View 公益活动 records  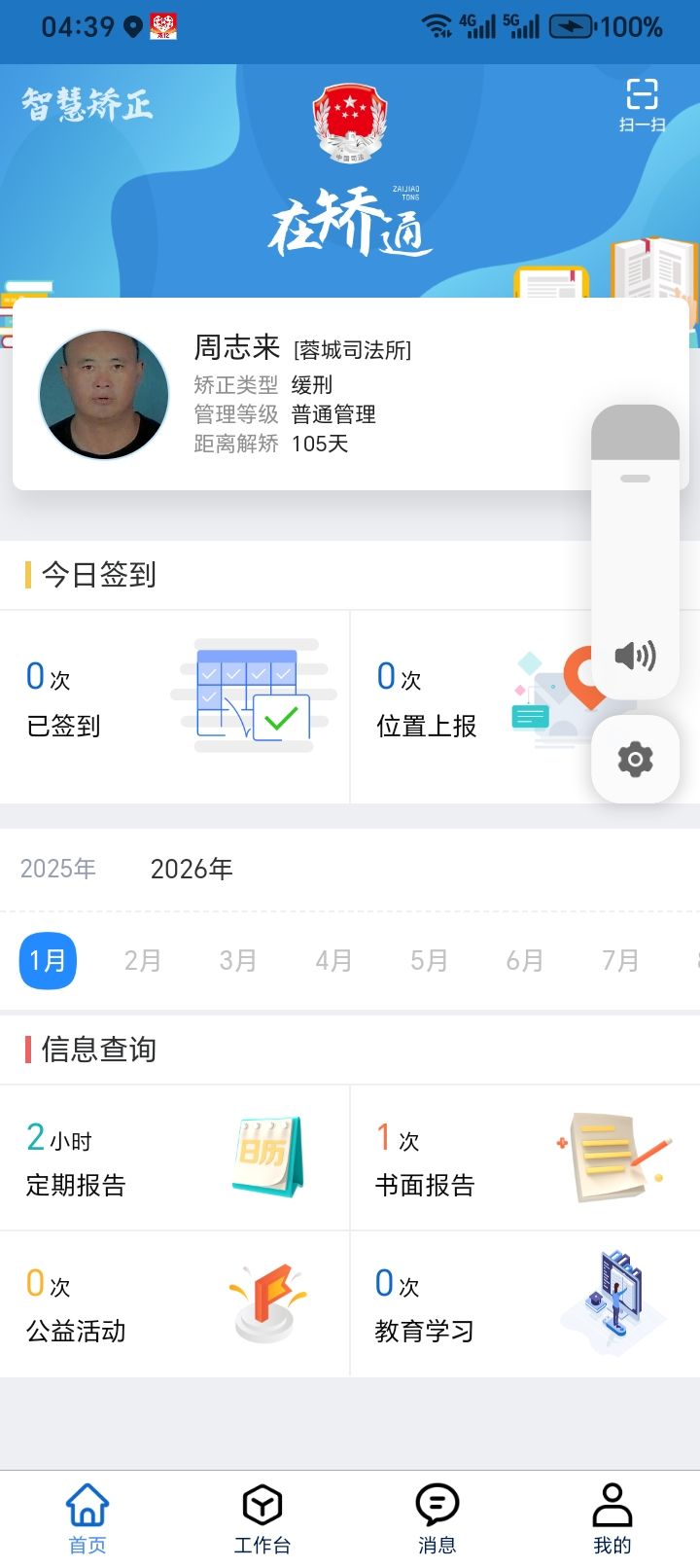pyautogui.click(x=175, y=1304)
